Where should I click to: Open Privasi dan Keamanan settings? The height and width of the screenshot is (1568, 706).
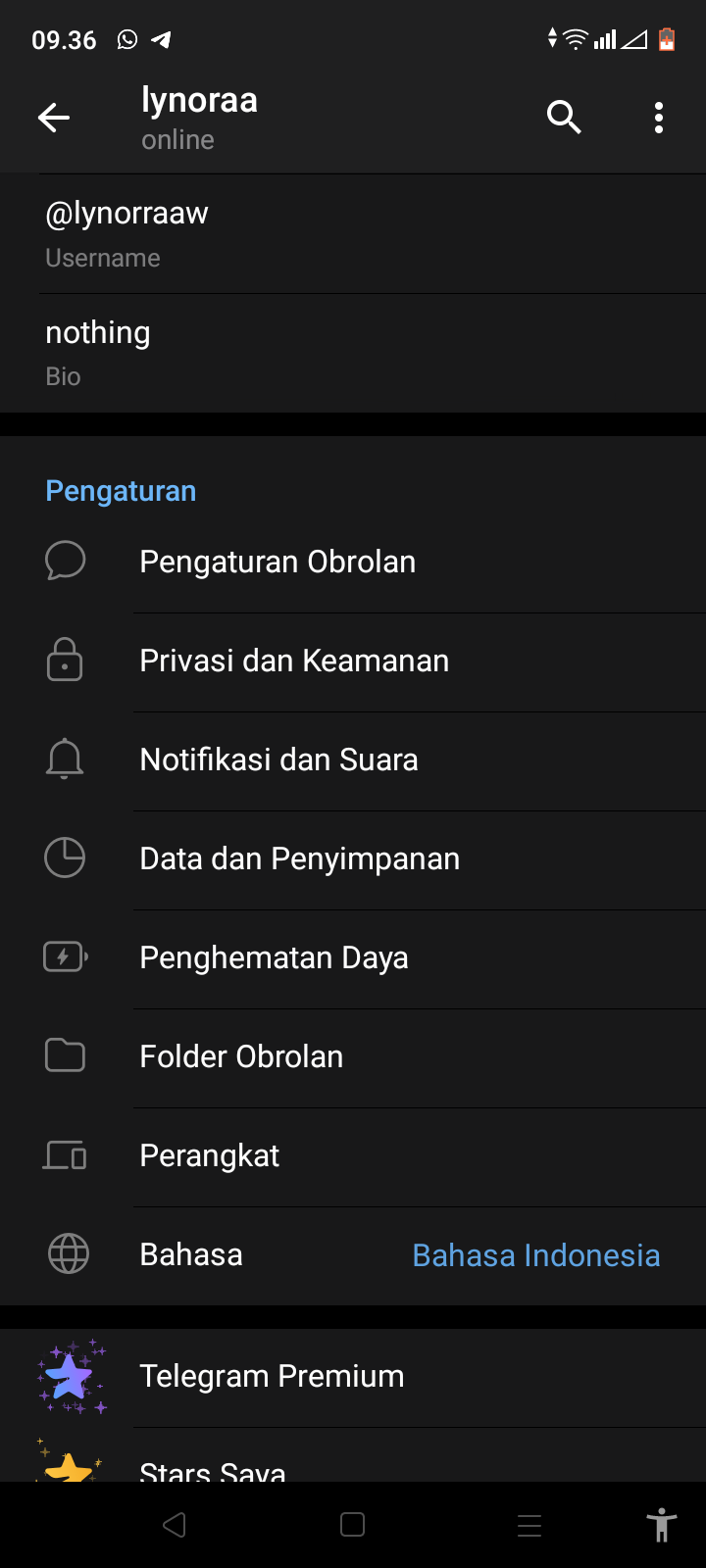tap(353, 661)
